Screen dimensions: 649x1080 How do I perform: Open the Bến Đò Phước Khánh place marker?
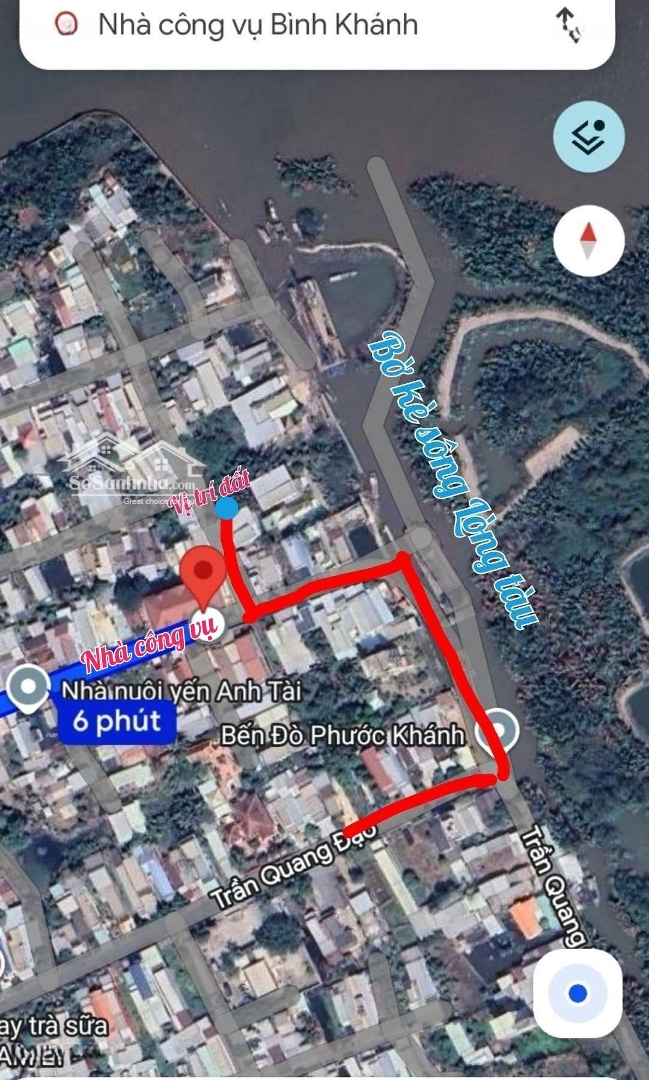click(497, 732)
